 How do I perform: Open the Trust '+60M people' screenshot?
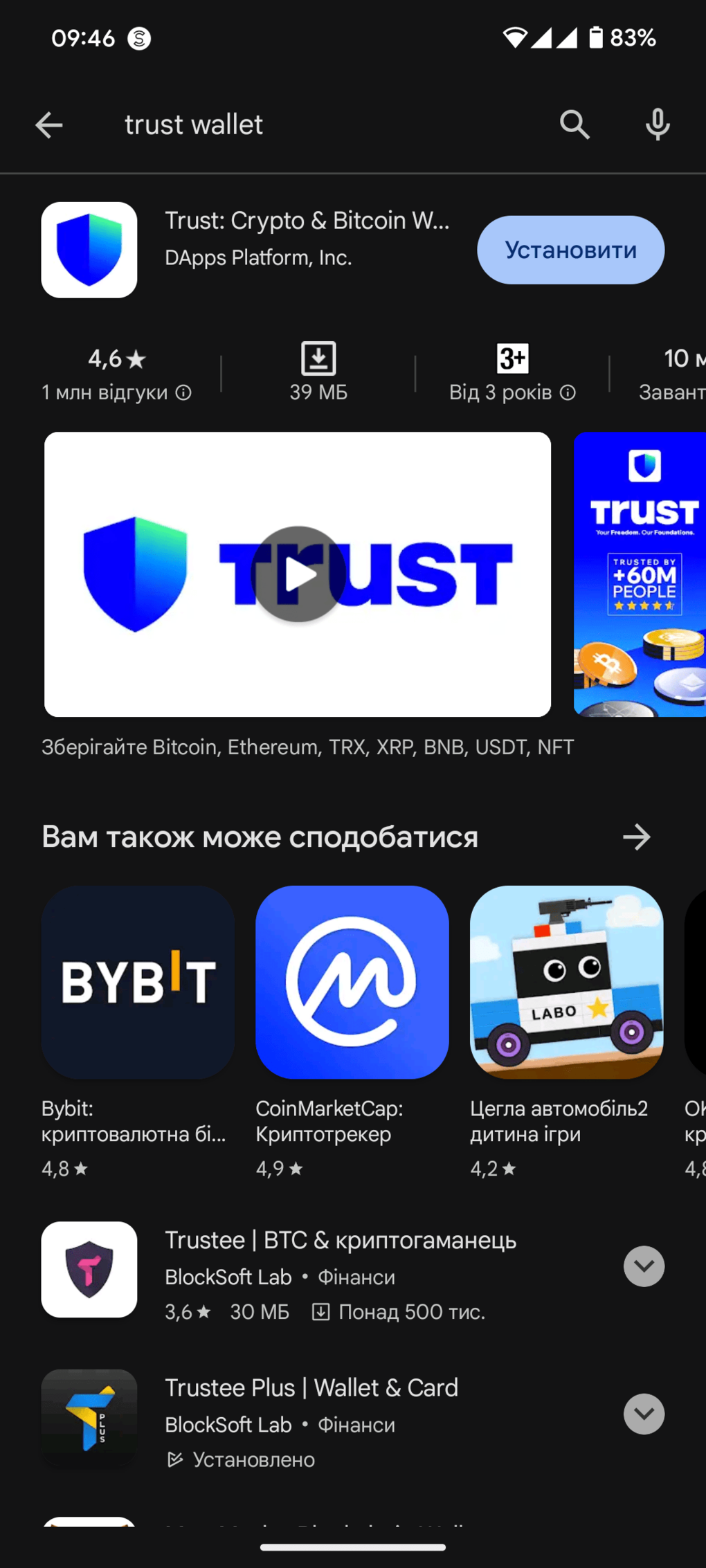tap(640, 574)
